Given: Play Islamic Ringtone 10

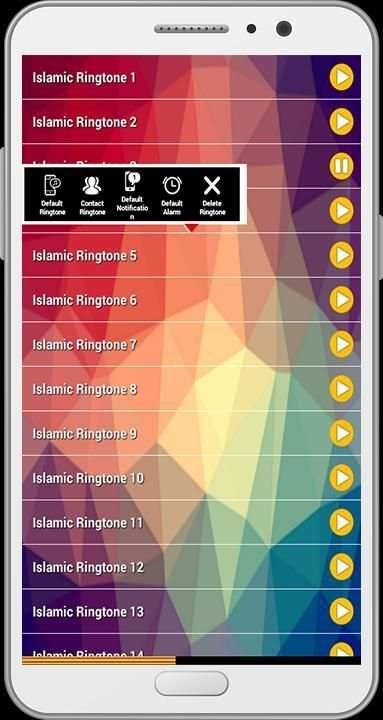Looking at the screenshot, I should click(341, 478).
